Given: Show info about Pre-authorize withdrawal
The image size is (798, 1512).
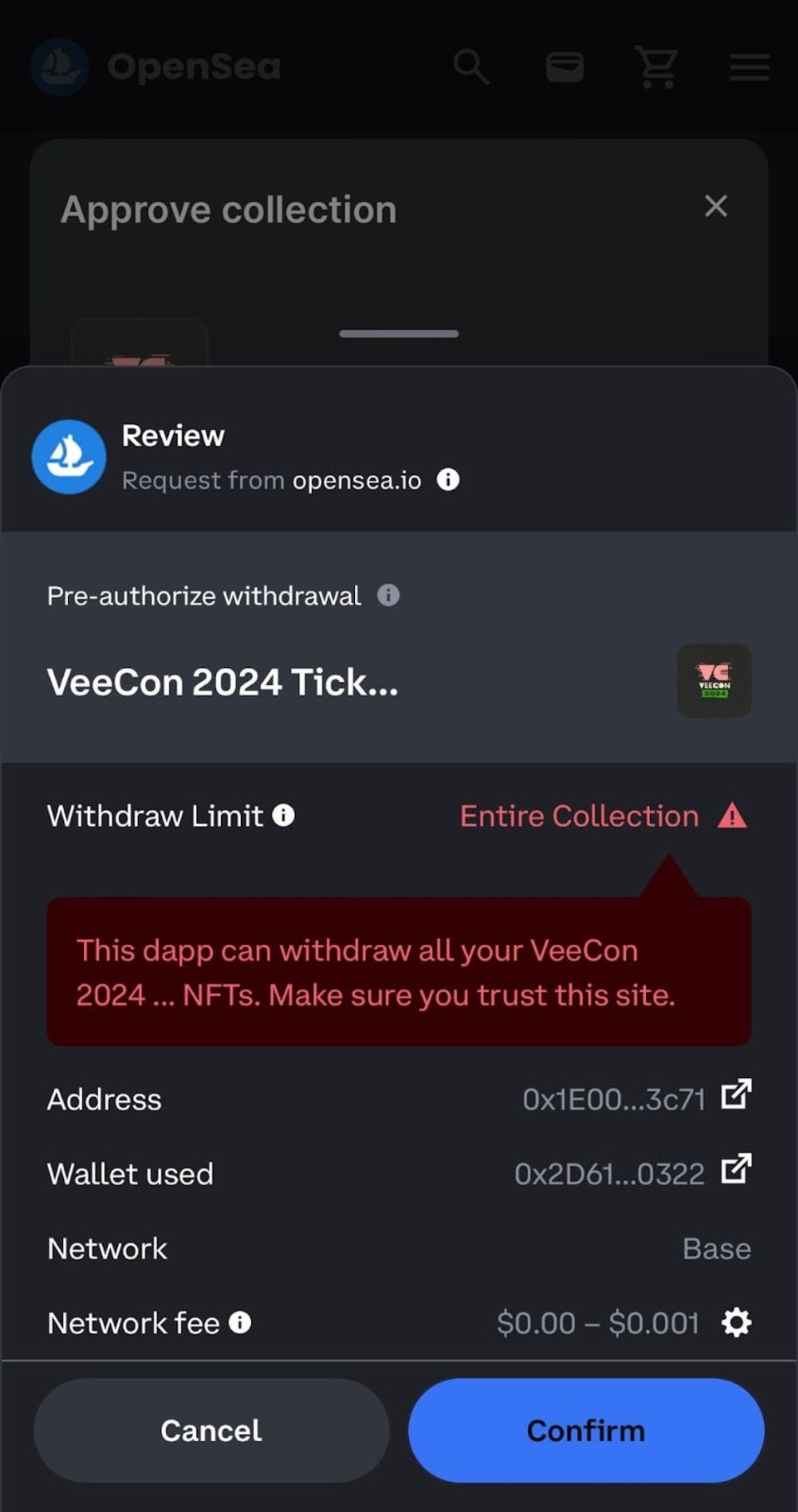Looking at the screenshot, I should click(388, 595).
